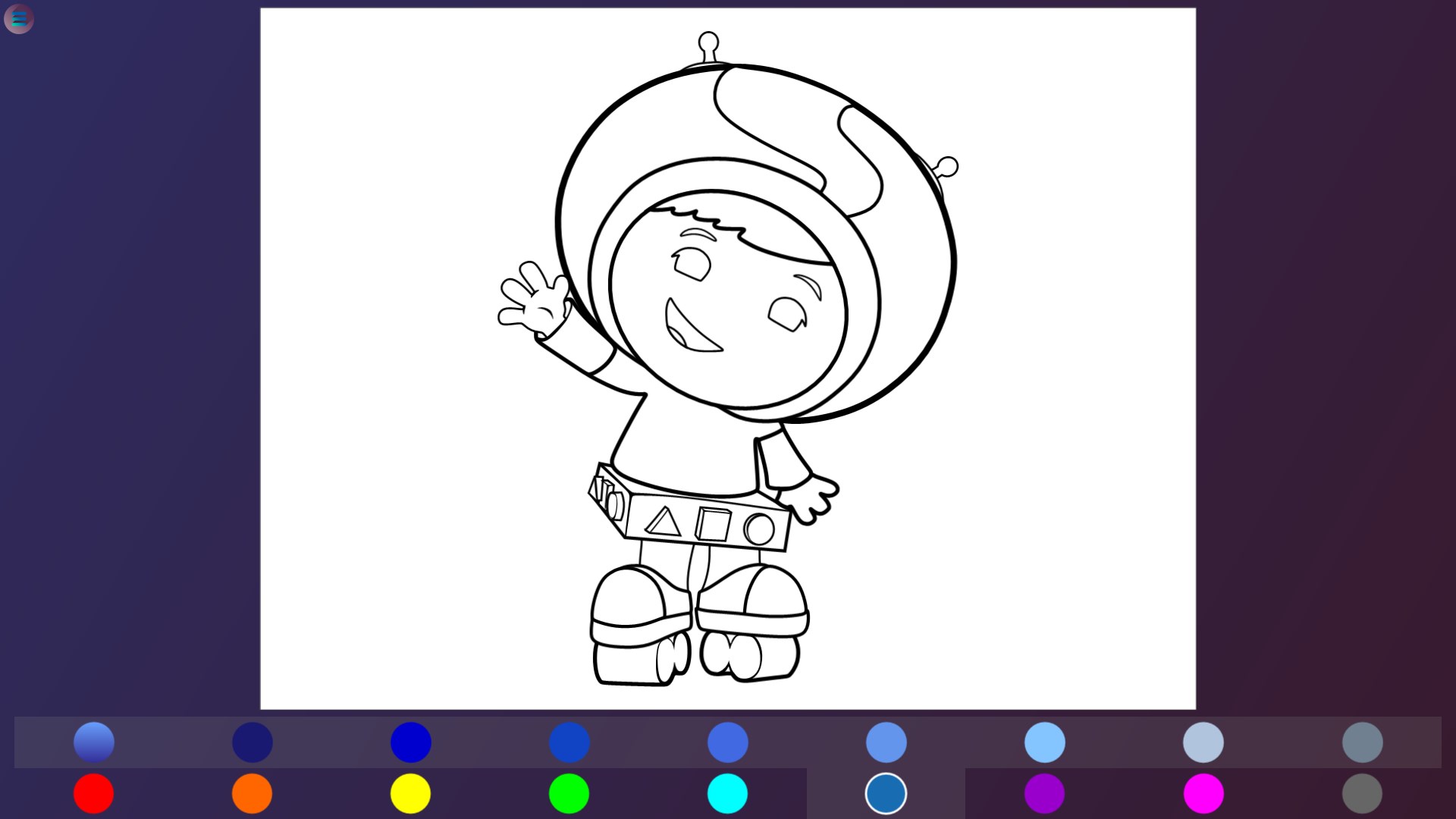Select the gradient blue shade swatch

[94, 742]
